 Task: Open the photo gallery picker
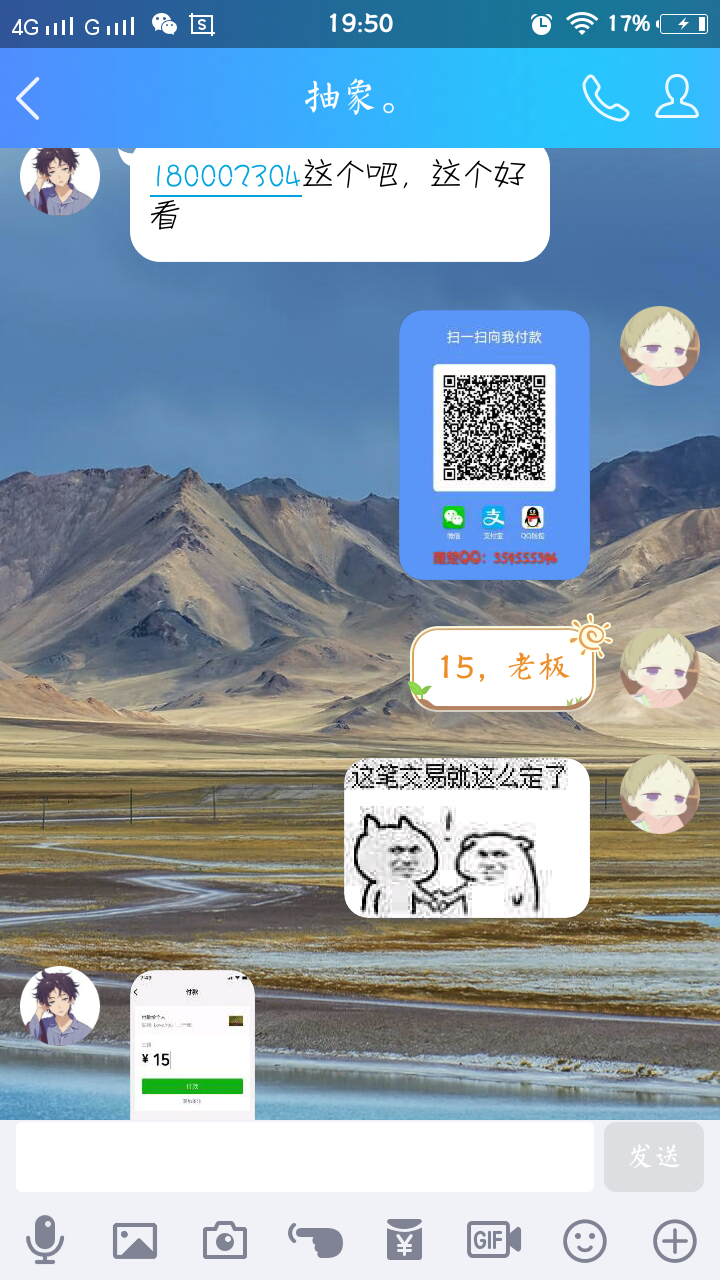tap(135, 1241)
